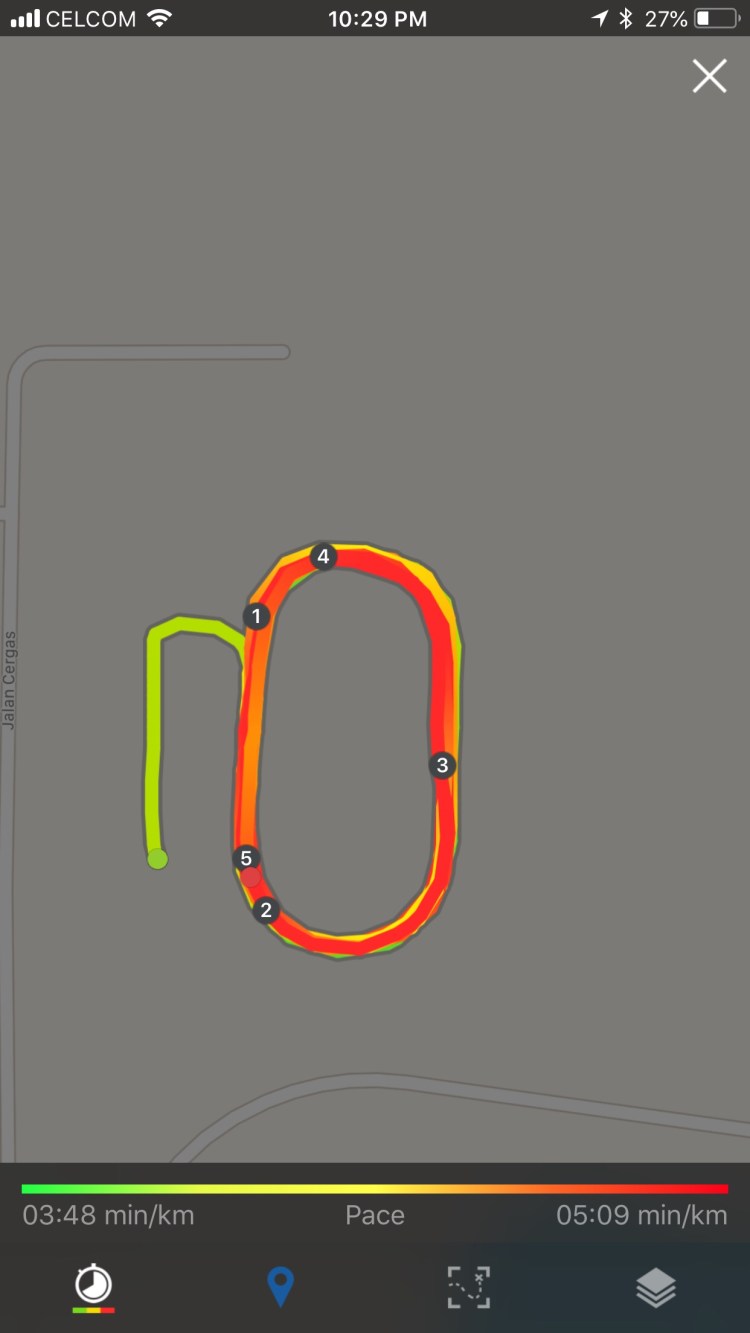Viewport: 750px width, 1333px height.
Task: Tap the route focus frame icon
Action: (468, 1287)
